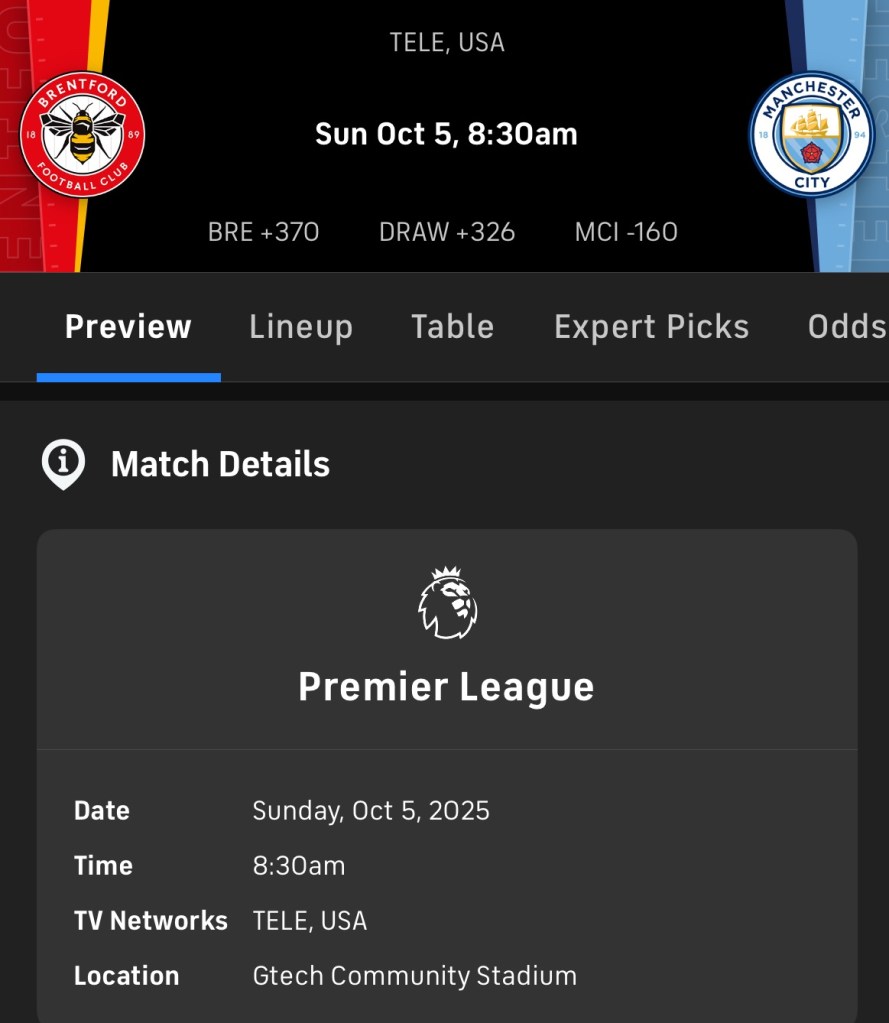889x1023 pixels.
Task: Switch to the Lineup tab
Action: click(300, 327)
